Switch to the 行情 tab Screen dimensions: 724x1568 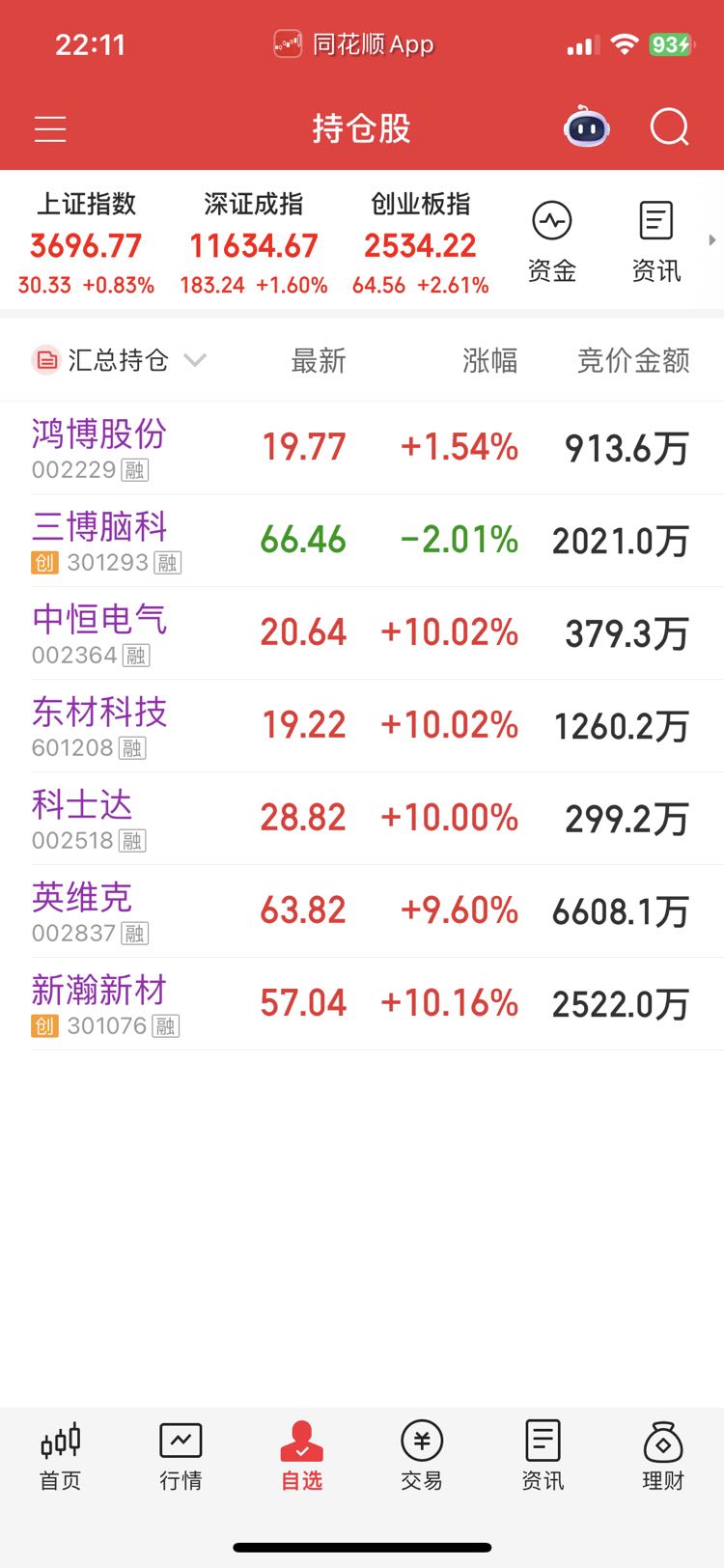pos(181,1457)
